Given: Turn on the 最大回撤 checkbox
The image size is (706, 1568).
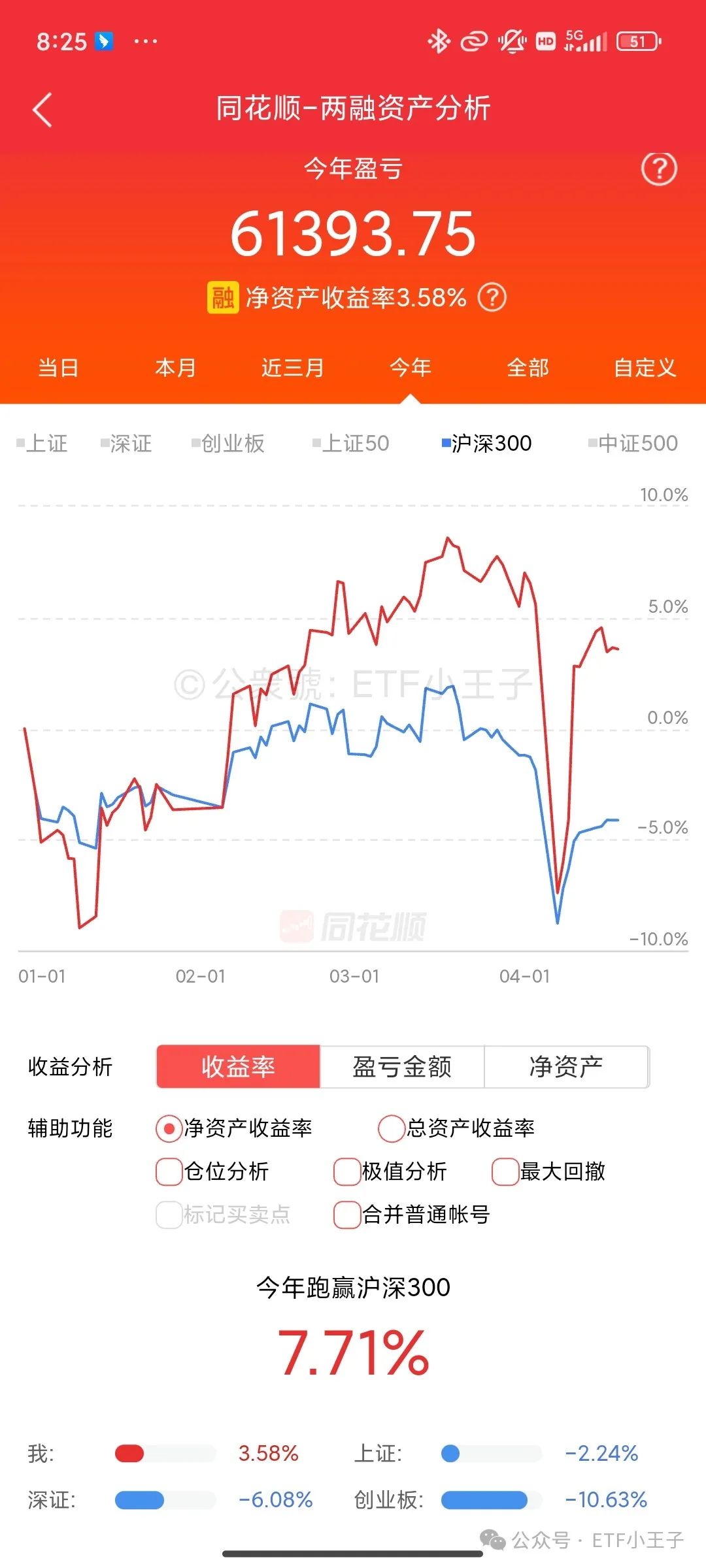Looking at the screenshot, I should tap(548, 1171).
